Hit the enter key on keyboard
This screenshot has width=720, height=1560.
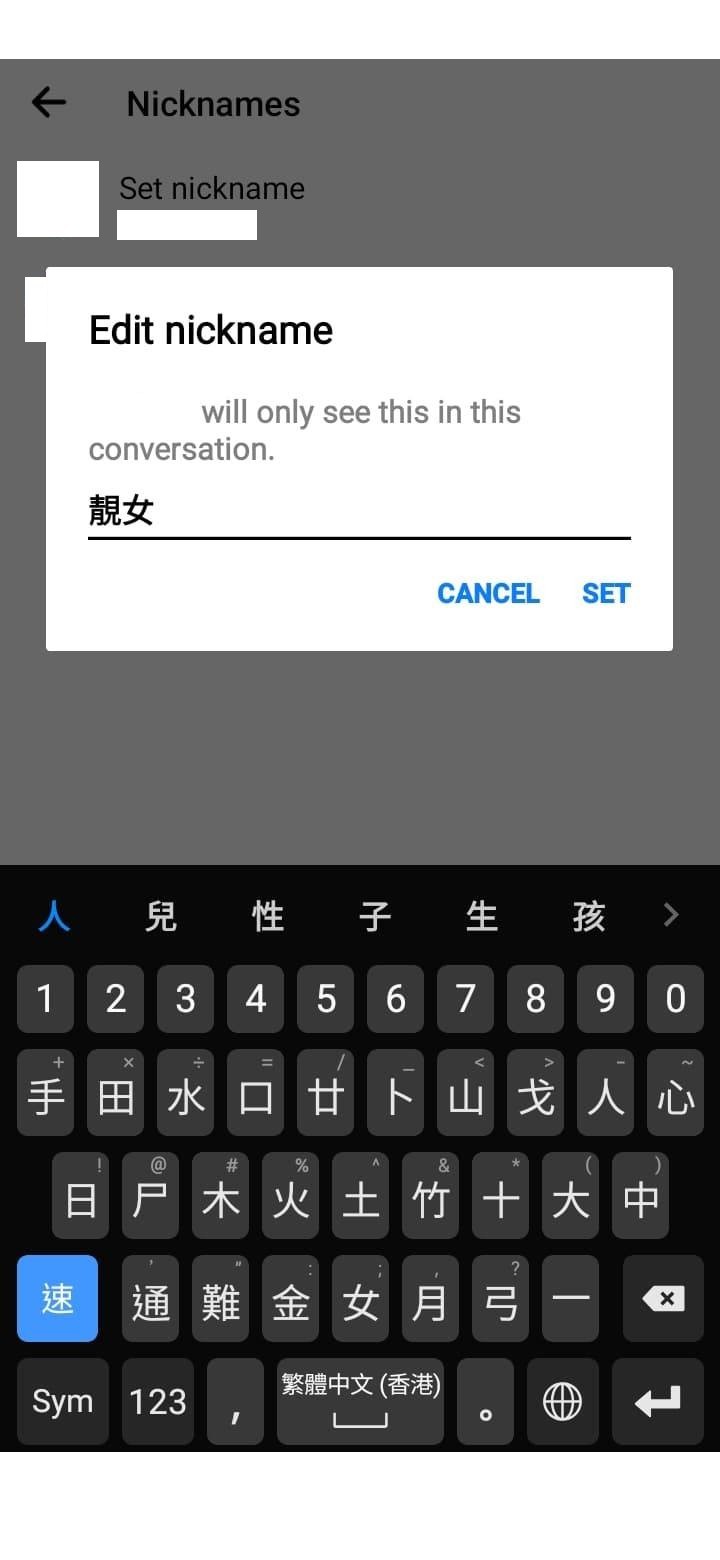657,1401
